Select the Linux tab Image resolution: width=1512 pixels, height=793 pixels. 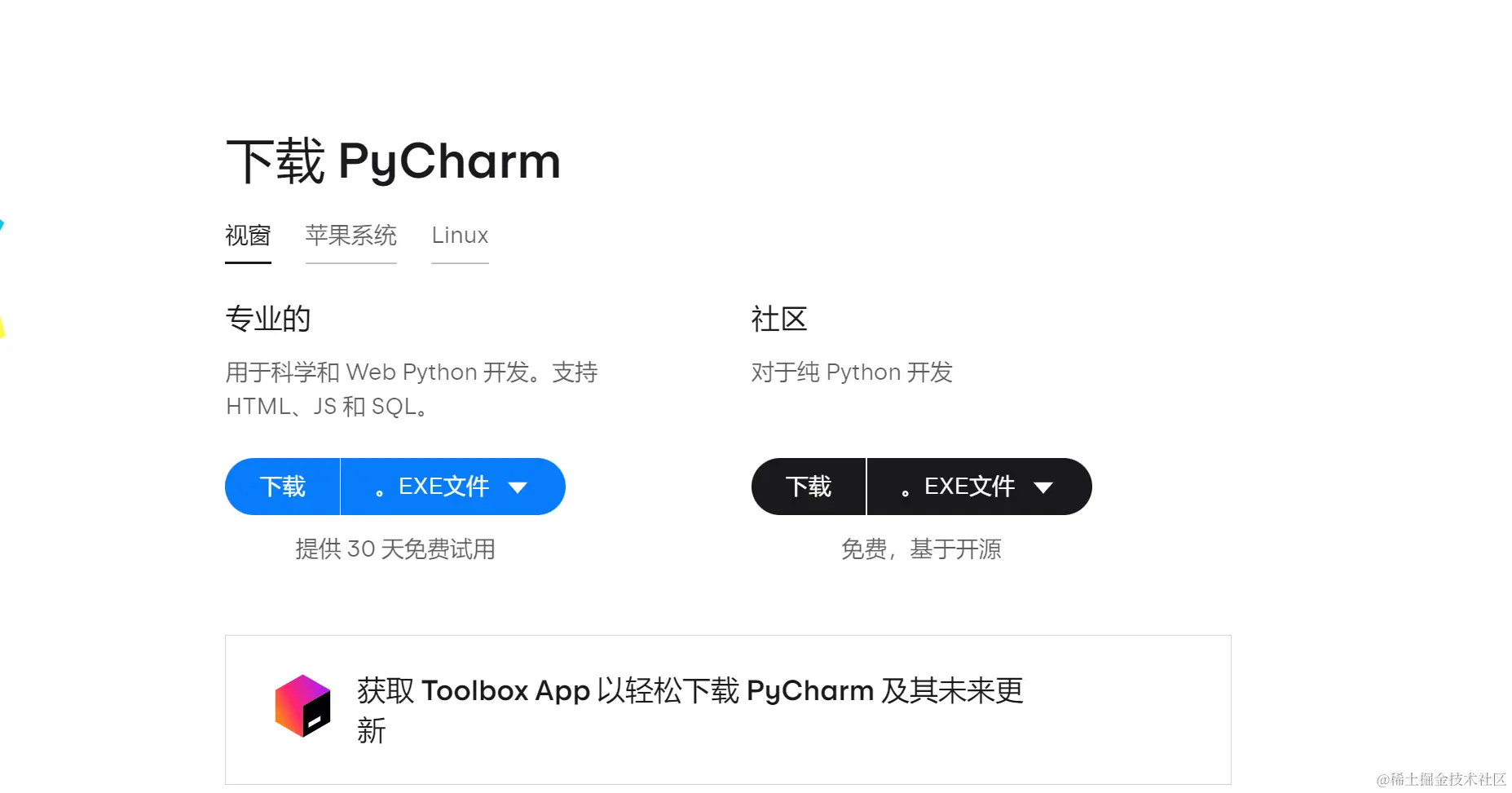(x=460, y=236)
